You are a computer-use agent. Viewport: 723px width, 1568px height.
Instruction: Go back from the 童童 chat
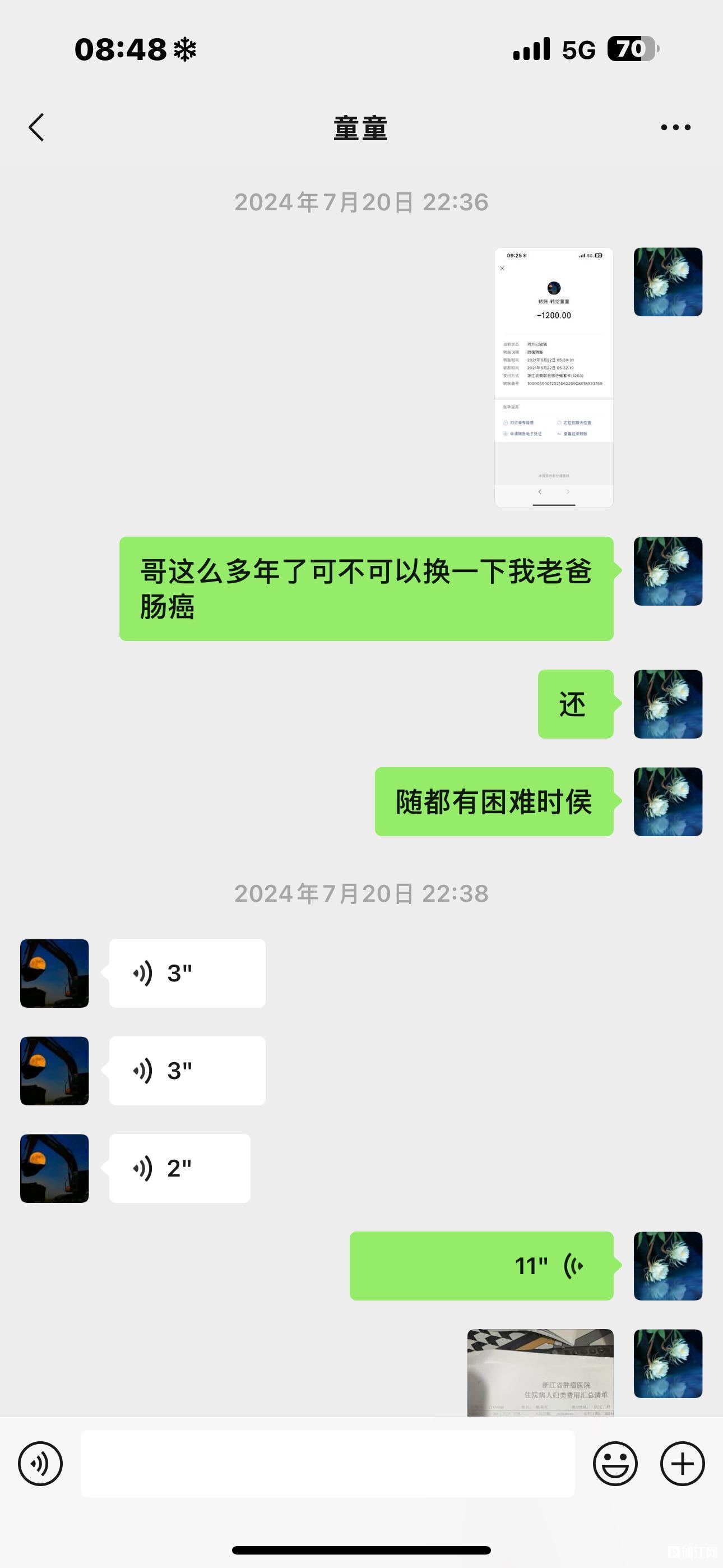point(36,127)
